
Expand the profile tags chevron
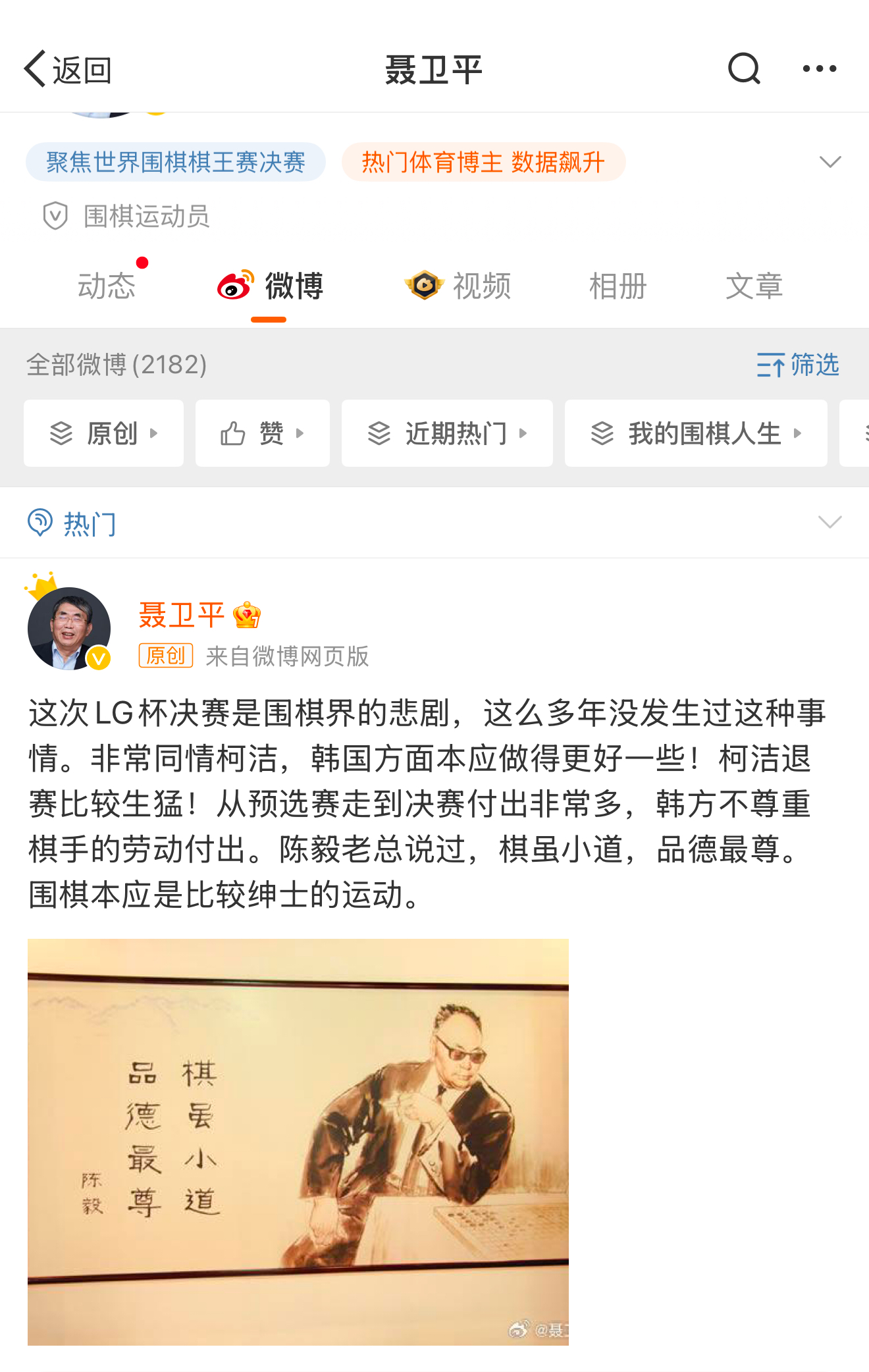[x=829, y=162]
